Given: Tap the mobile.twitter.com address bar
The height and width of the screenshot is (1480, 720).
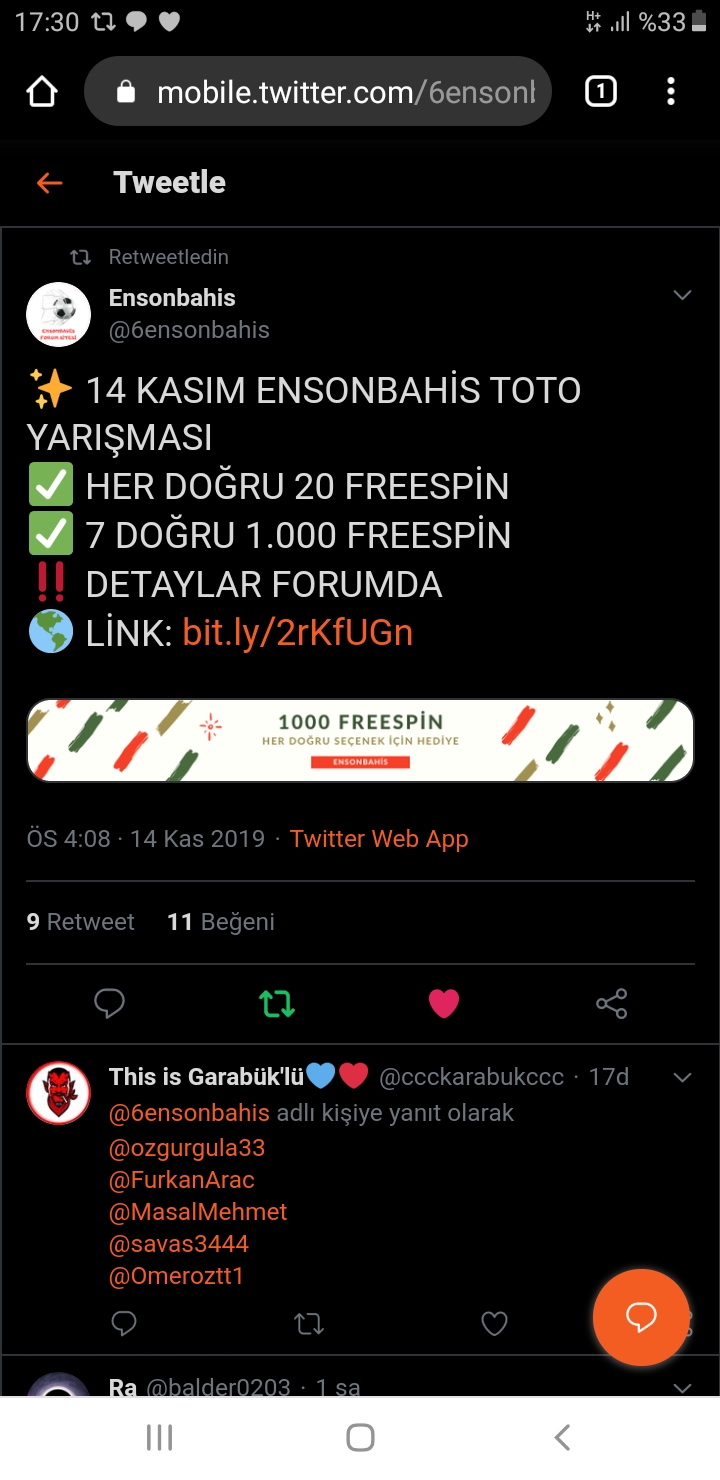Looking at the screenshot, I should coord(318,92).
